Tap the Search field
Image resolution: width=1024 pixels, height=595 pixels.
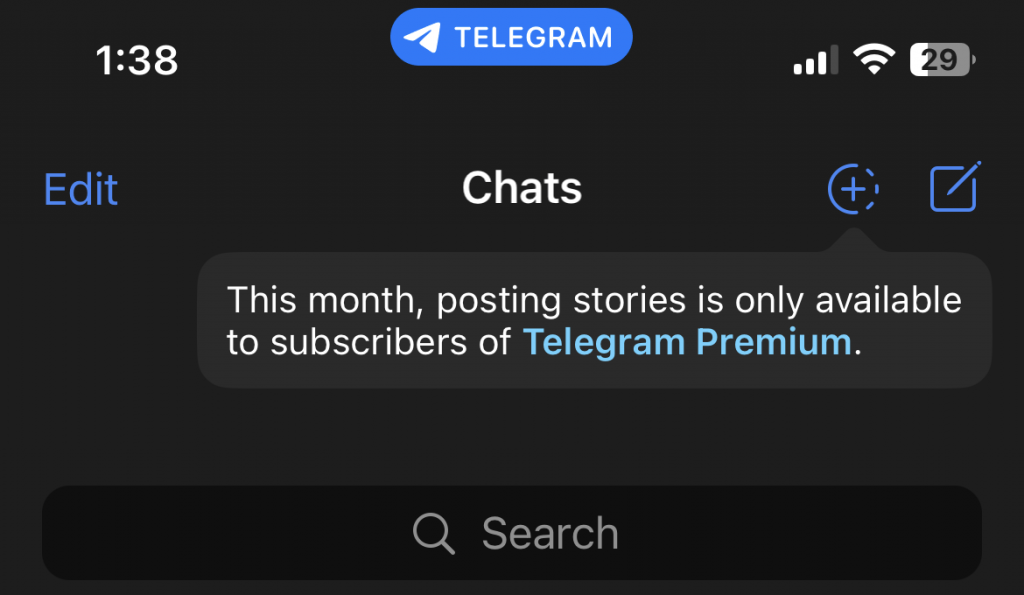[x=511, y=532]
